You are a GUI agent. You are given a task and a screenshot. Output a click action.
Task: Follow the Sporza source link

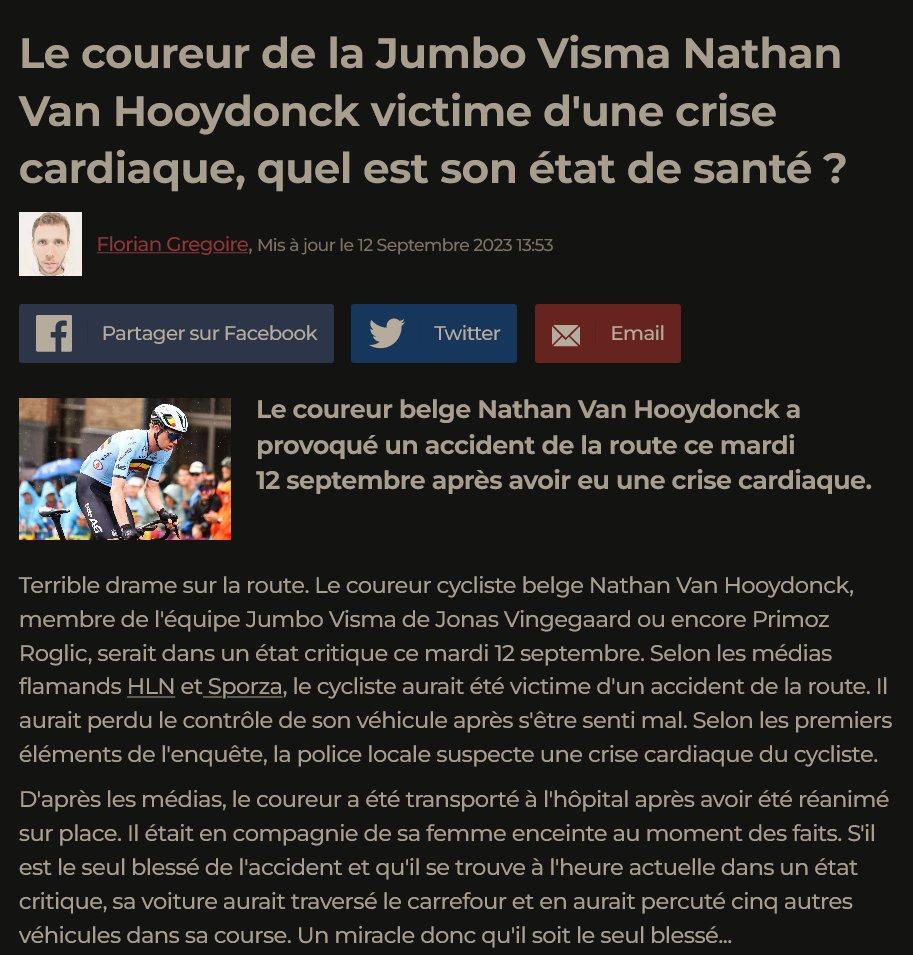244,687
